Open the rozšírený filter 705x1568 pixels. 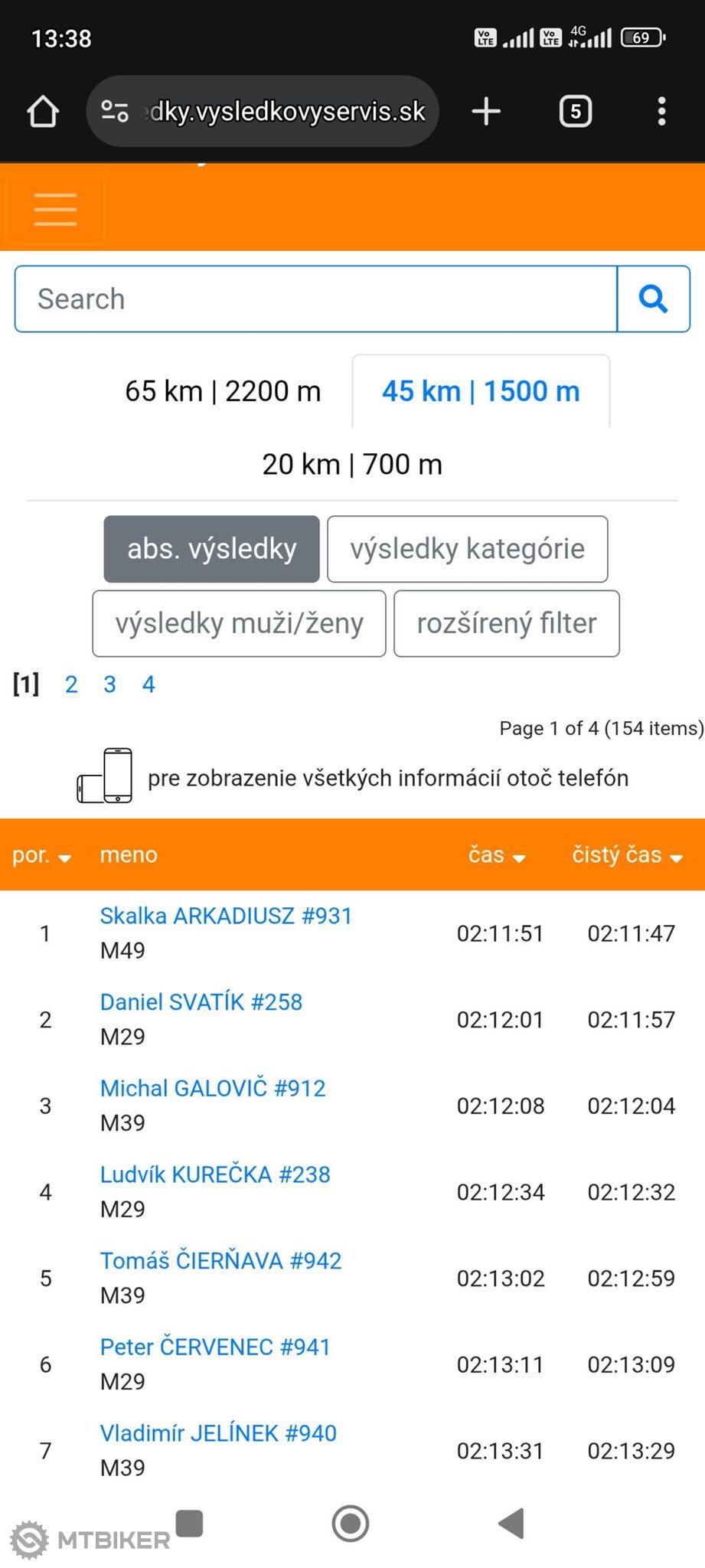(507, 623)
